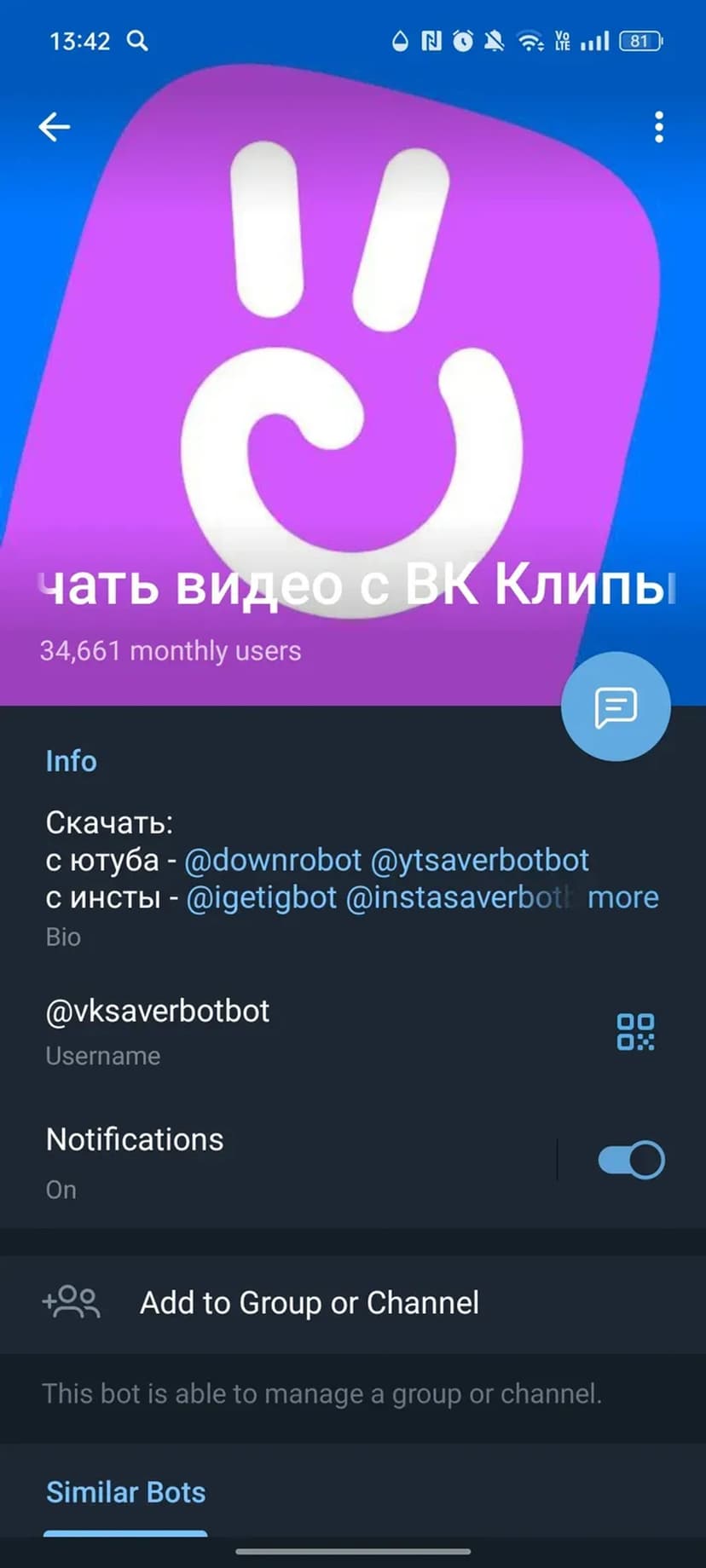Select Add to Group or Channel
The width and height of the screenshot is (706, 1568).
(x=309, y=1302)
